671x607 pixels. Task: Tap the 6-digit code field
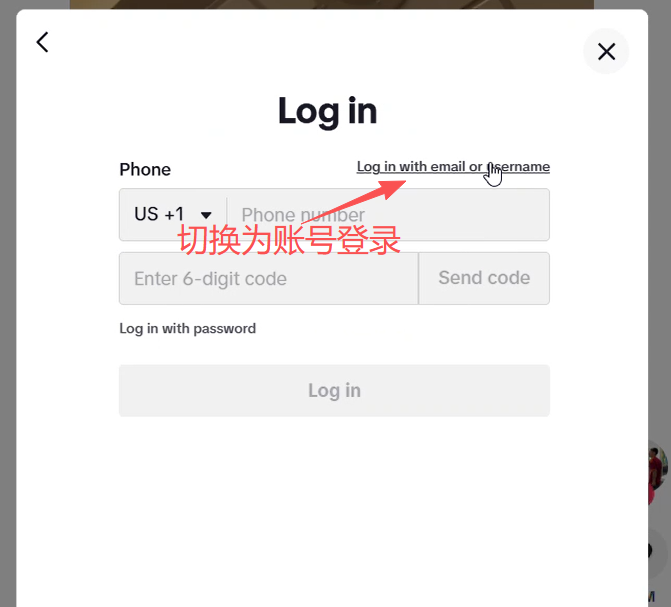[267, 279]
